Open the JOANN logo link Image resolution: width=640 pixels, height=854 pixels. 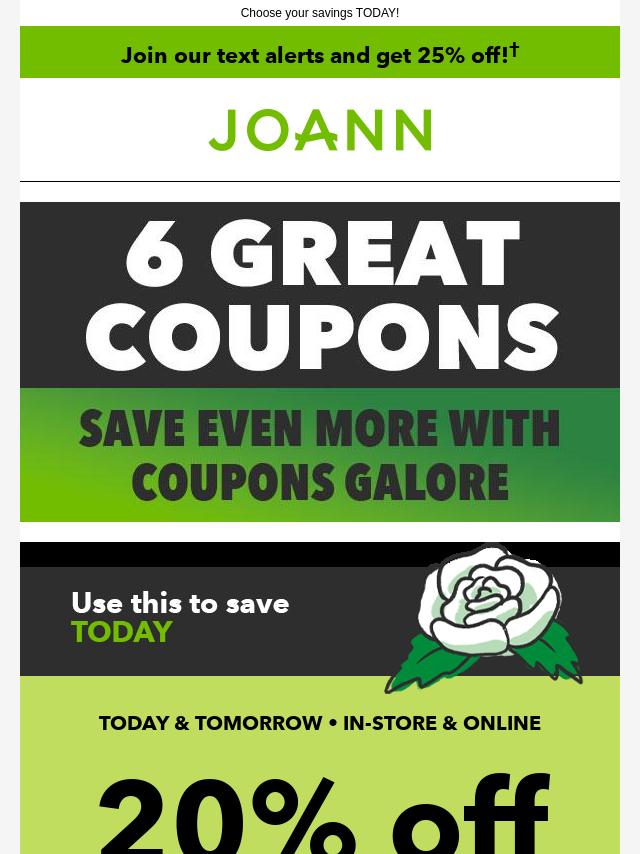tap(320, 130)
